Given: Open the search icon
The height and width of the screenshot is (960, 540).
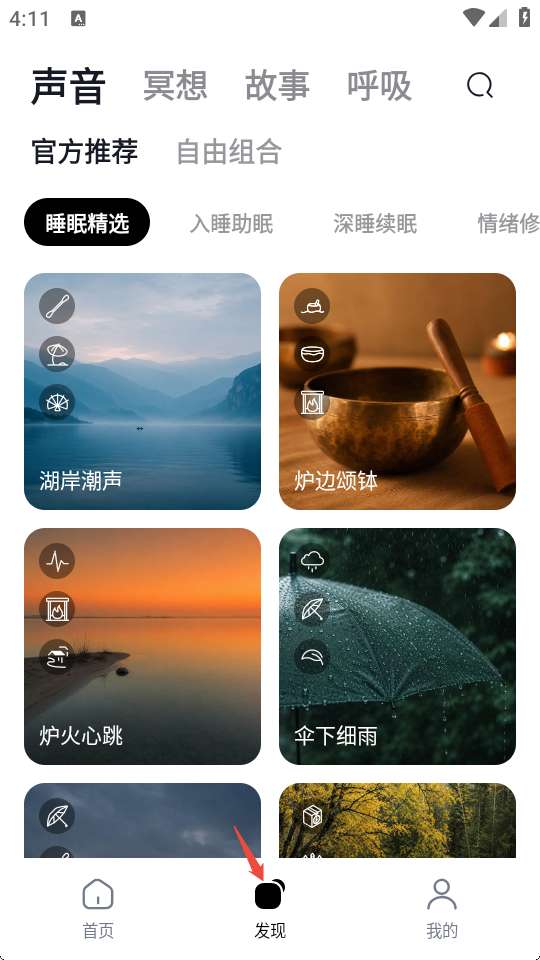Looking at the screenshot, I should click(479, 86).
